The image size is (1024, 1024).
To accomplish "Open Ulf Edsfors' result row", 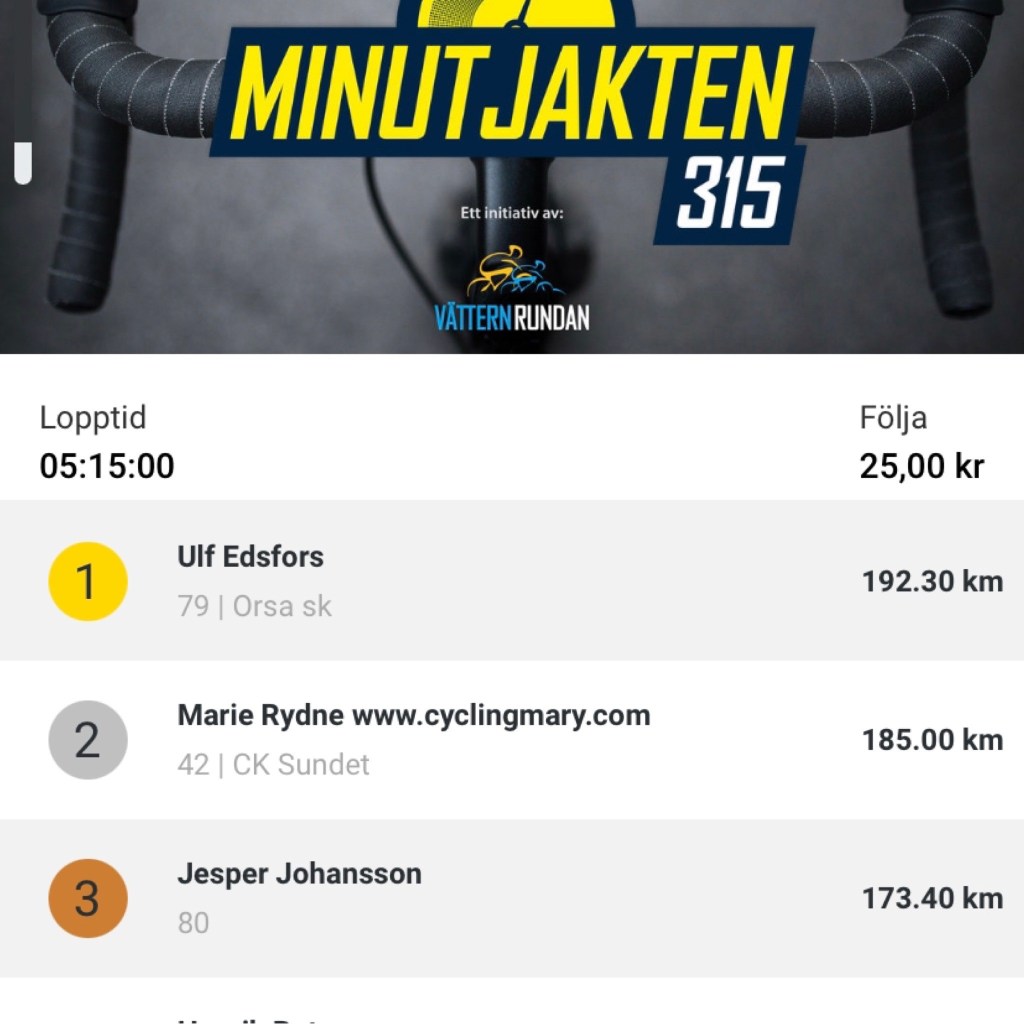I will [512, 581].
